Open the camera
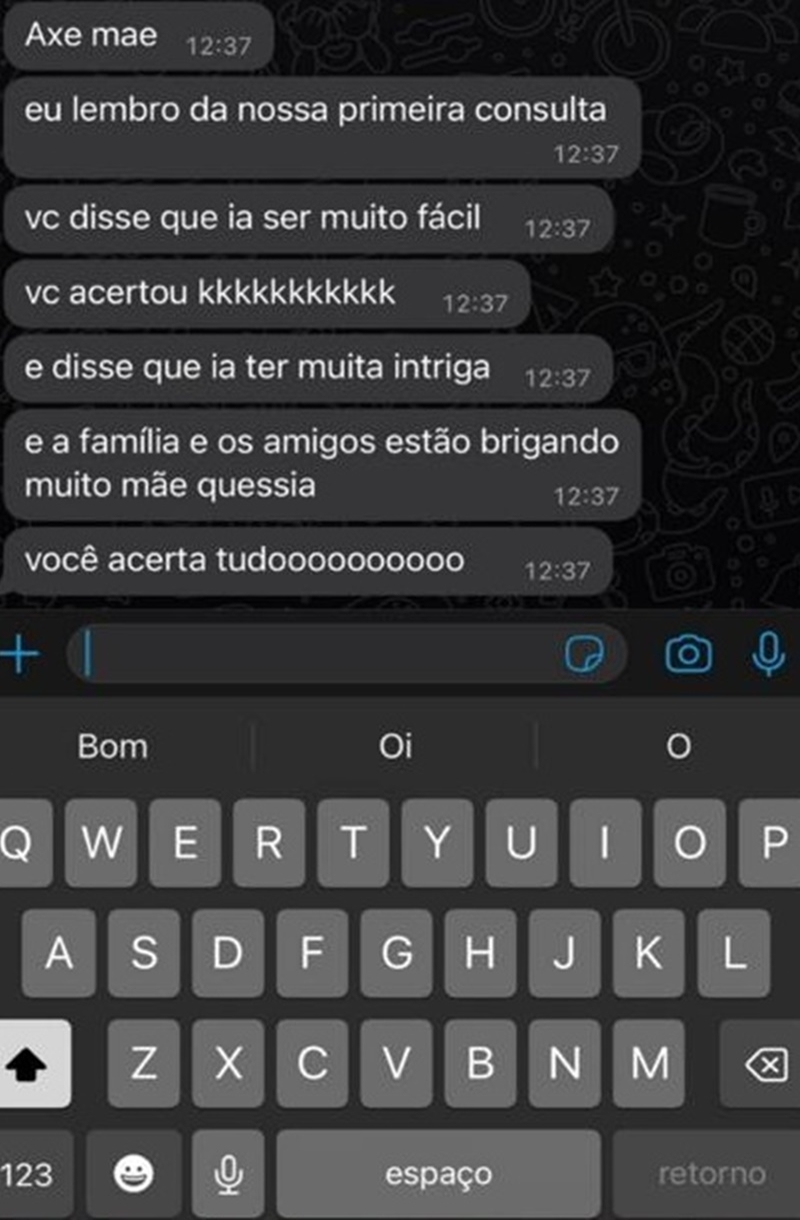Image resolution: width=800 pixels, height=1220 pixels. 689,655
